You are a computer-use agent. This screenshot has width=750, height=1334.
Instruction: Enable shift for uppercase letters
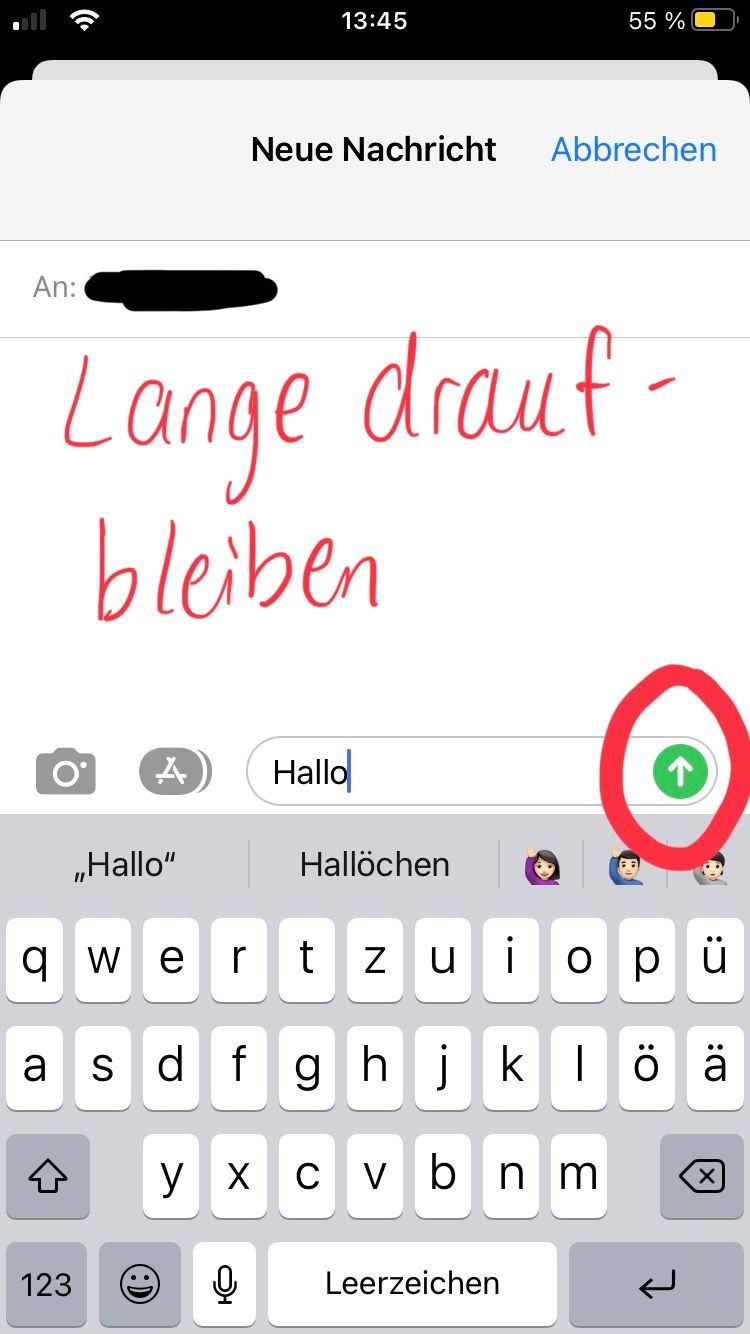pos(47,1176)
